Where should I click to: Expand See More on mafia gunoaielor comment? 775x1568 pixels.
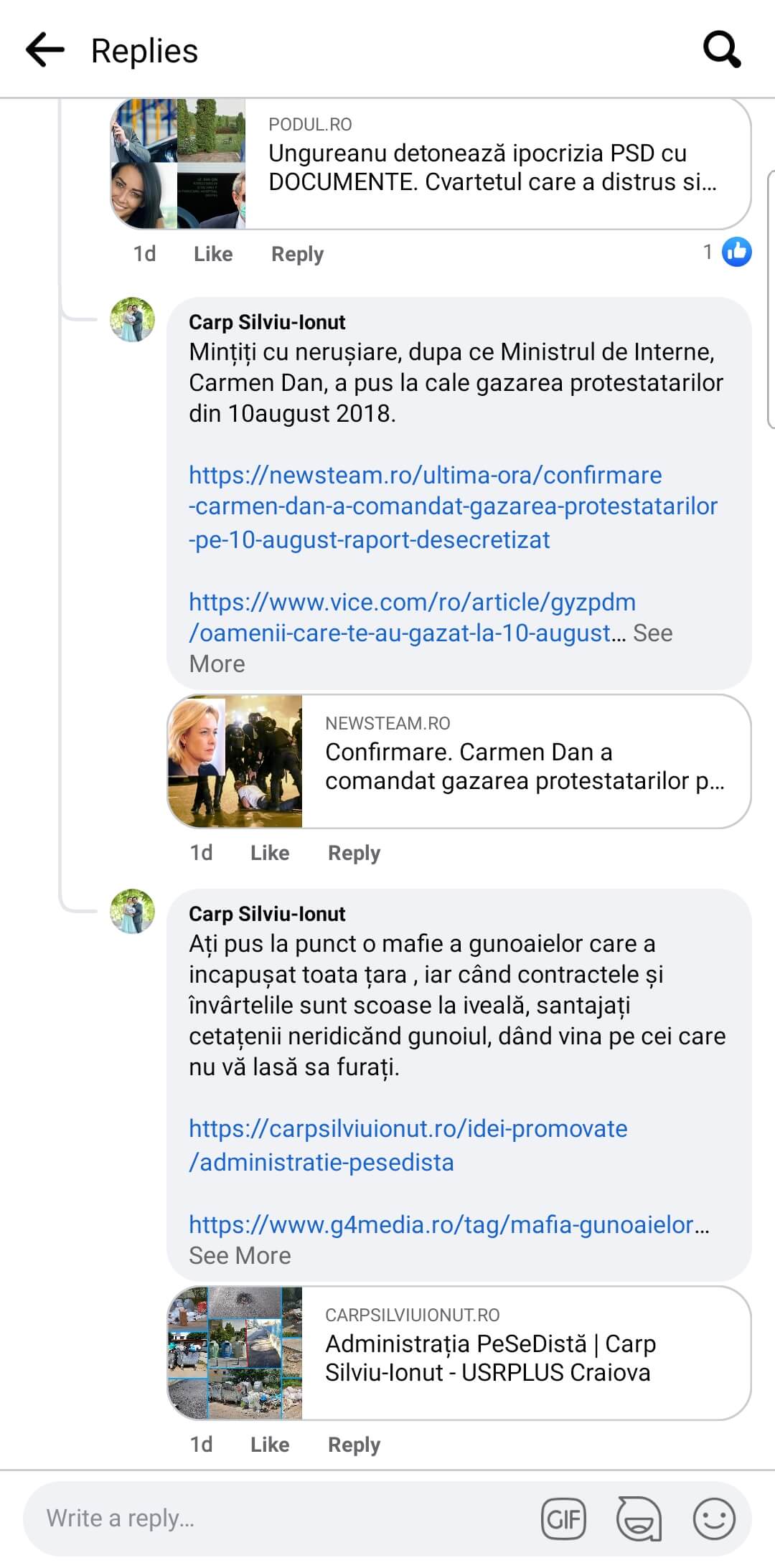point(240,1255)
